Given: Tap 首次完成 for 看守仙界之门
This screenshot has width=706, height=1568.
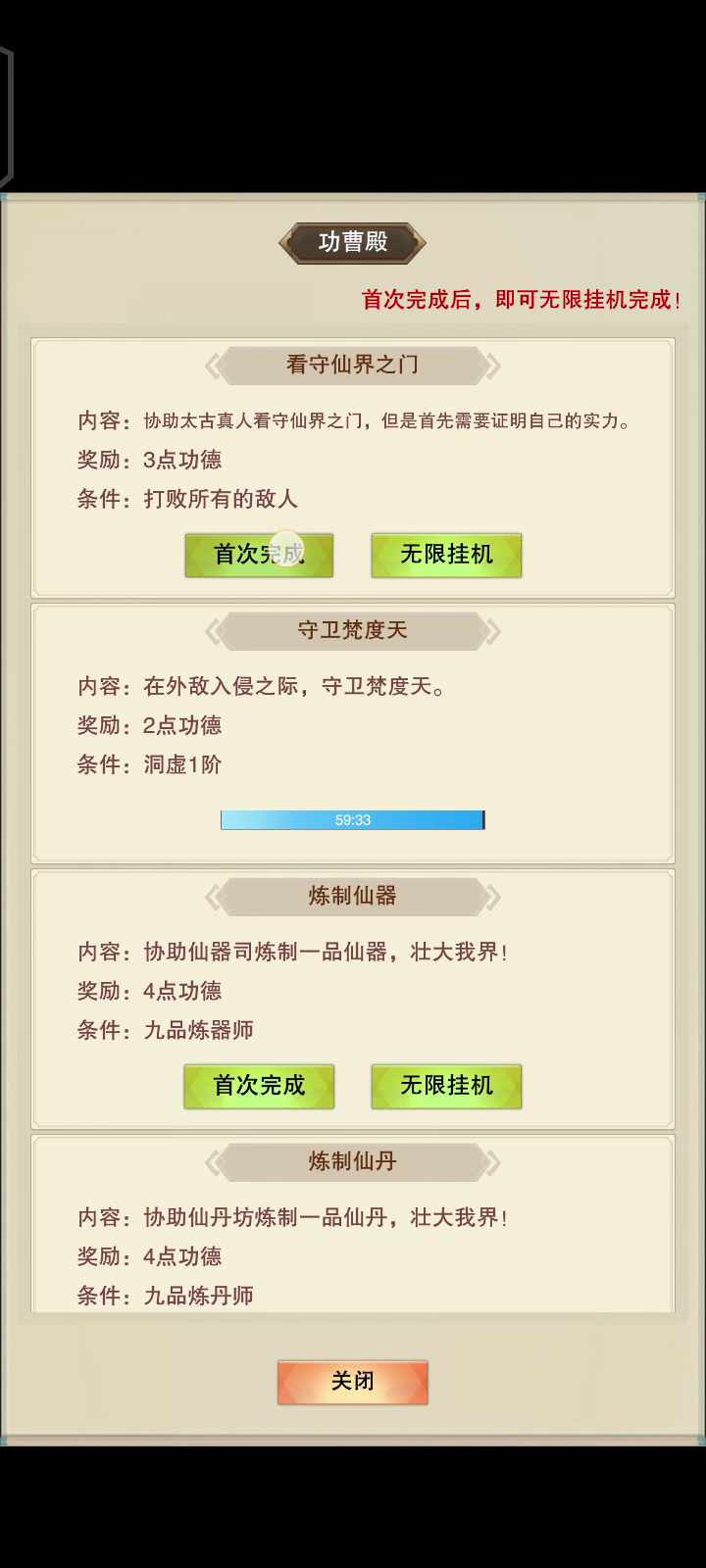Looking at the screenshot, I should coord(259,555).
